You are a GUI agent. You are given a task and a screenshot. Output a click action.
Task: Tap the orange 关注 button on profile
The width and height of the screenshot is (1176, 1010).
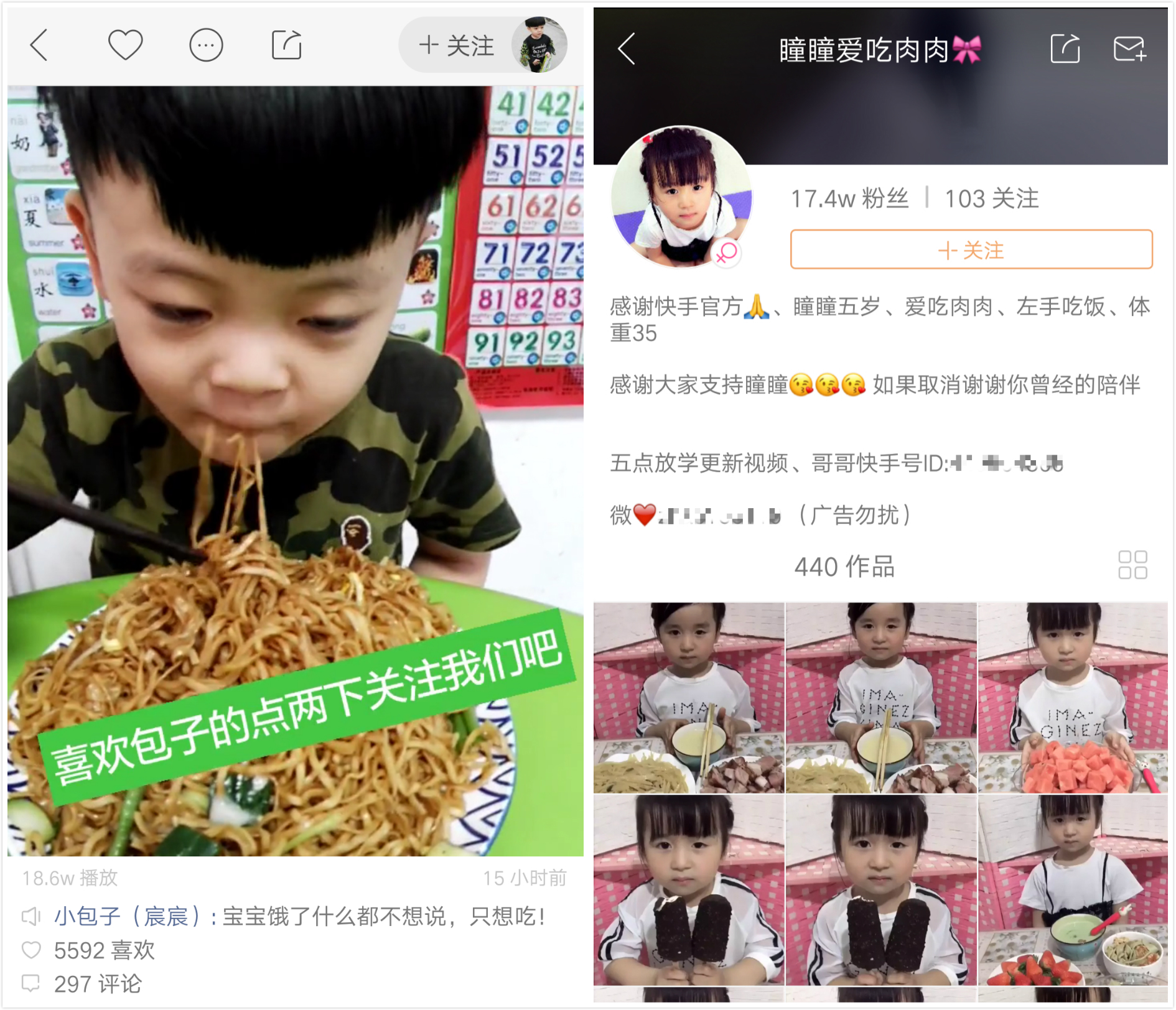tap(971, 249)
